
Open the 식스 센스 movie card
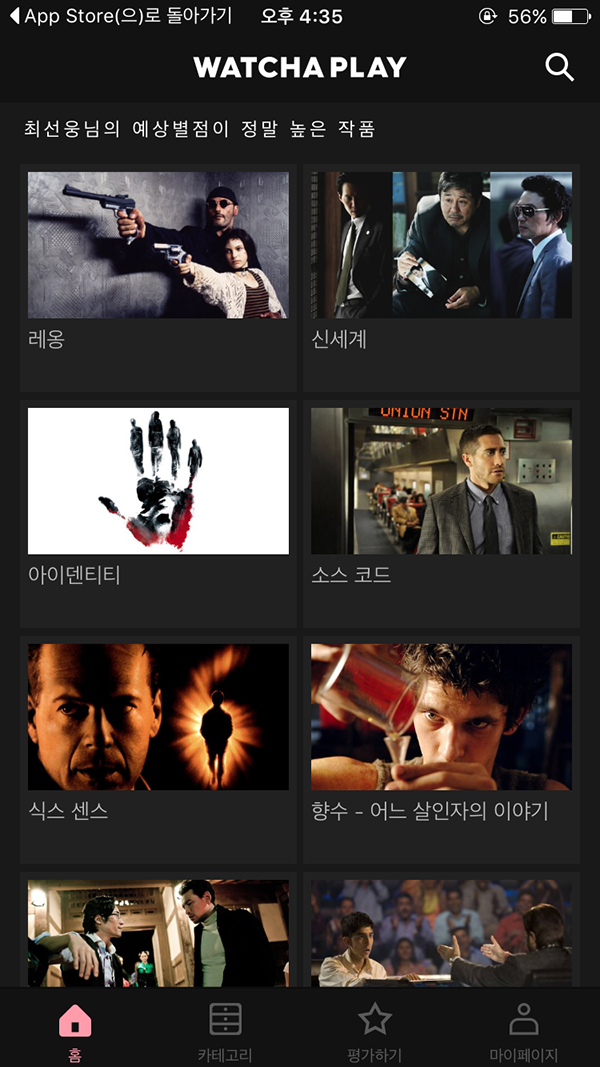[158, 750]
